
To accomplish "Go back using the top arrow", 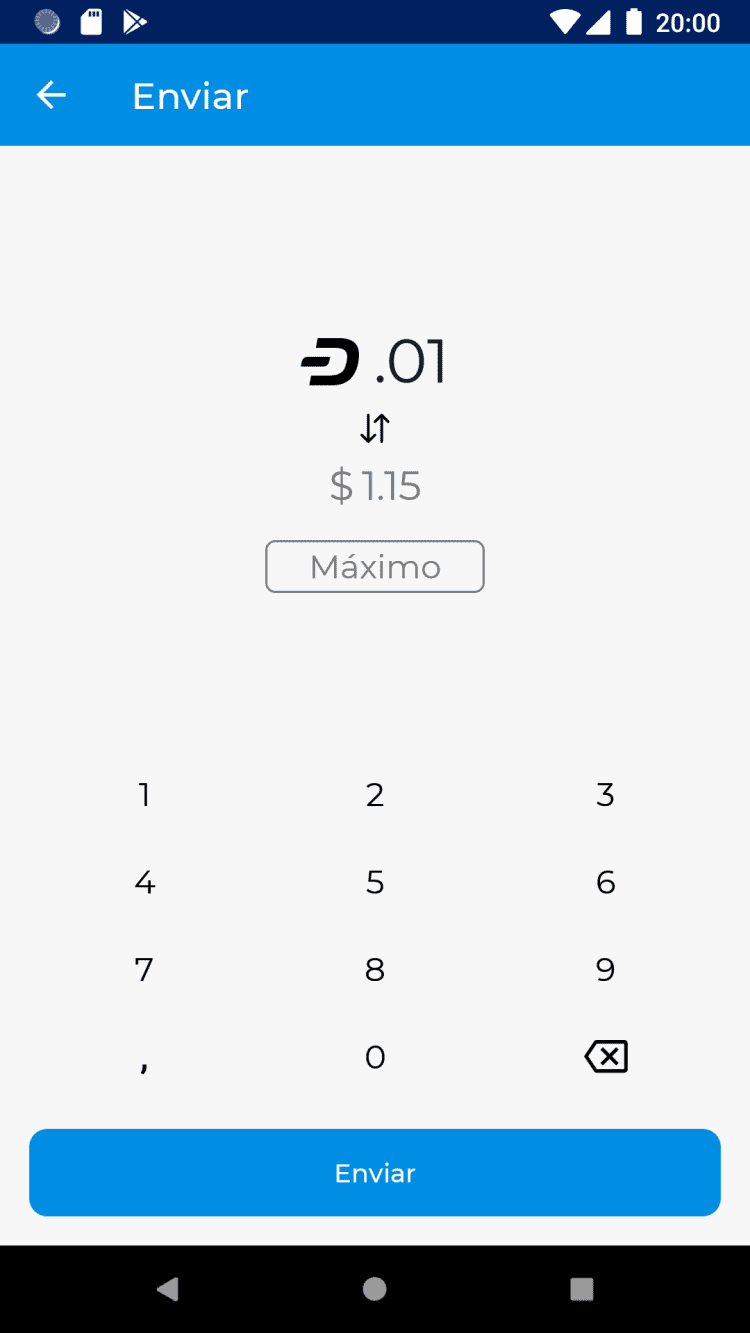I will coord(51,95).
